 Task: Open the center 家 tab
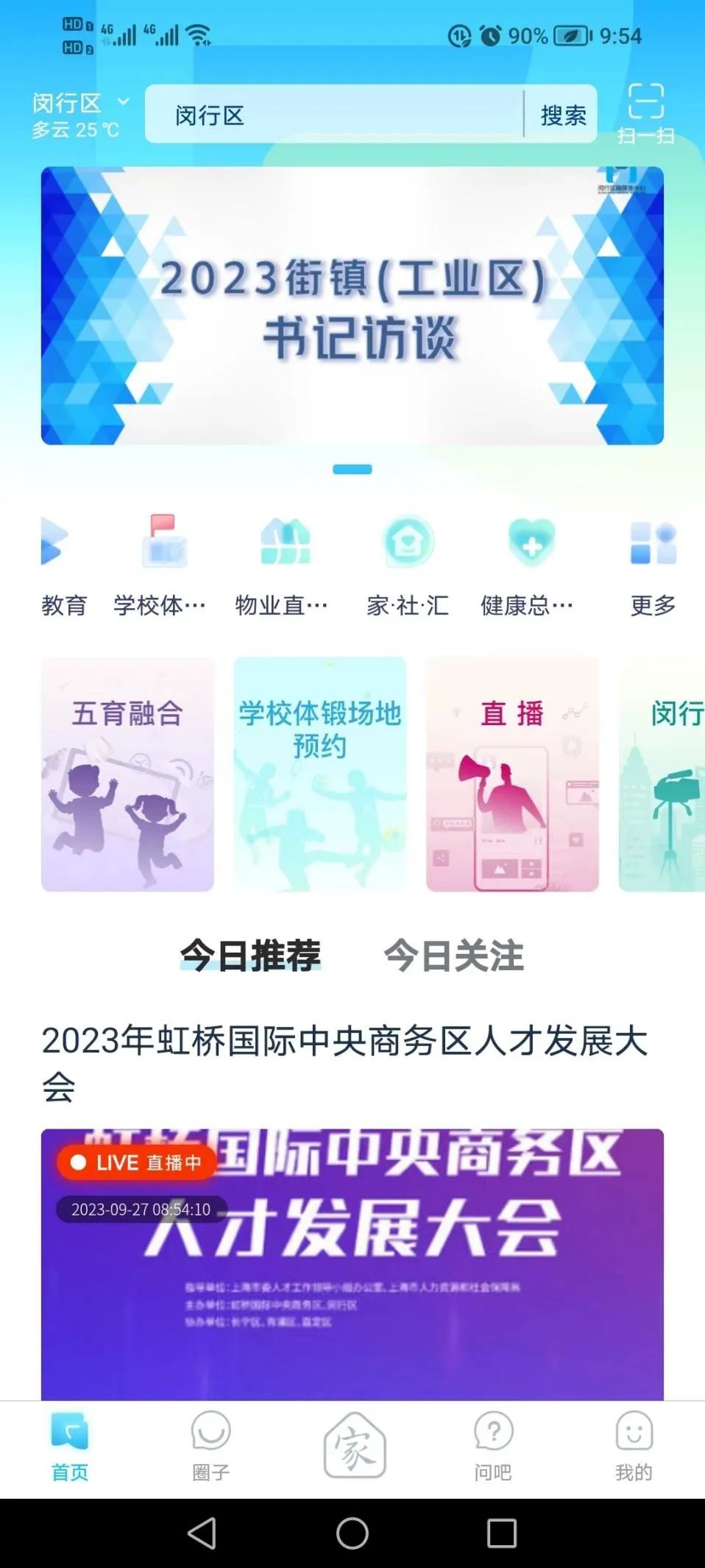tap(354, 1446)
